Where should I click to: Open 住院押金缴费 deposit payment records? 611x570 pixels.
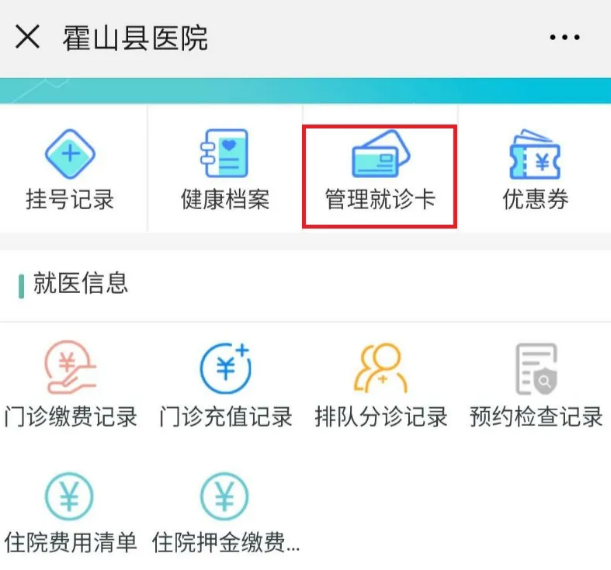click(225, 512)
